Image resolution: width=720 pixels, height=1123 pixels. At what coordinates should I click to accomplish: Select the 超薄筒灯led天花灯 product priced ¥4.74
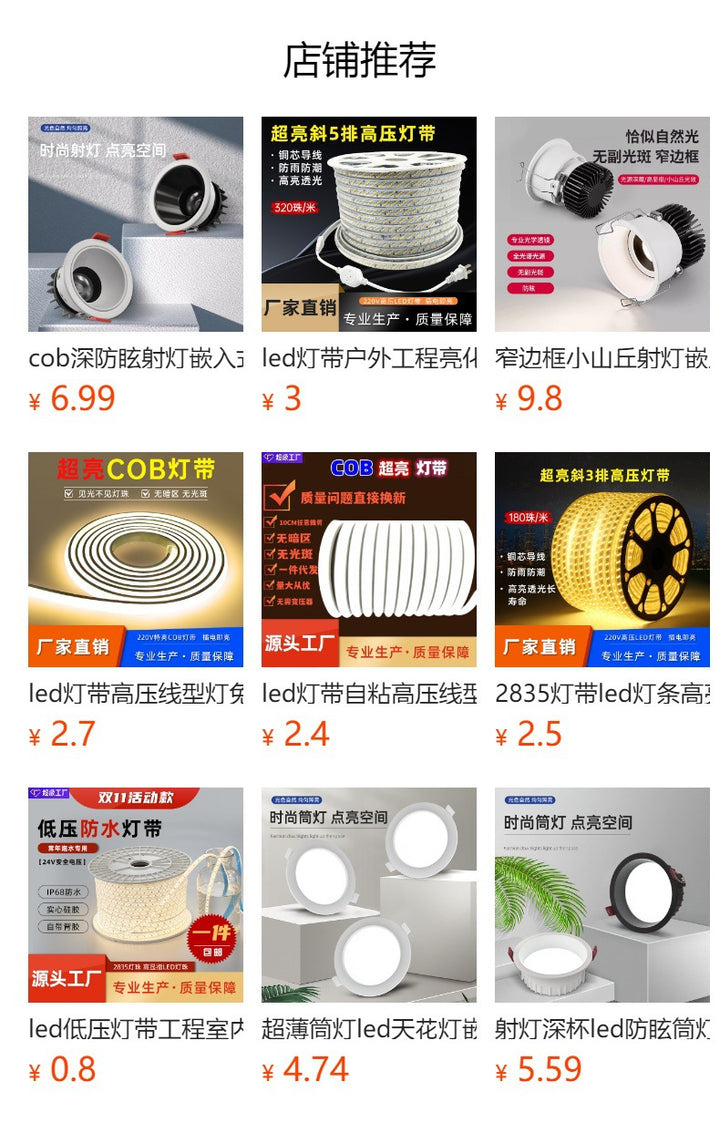(369, 894)
